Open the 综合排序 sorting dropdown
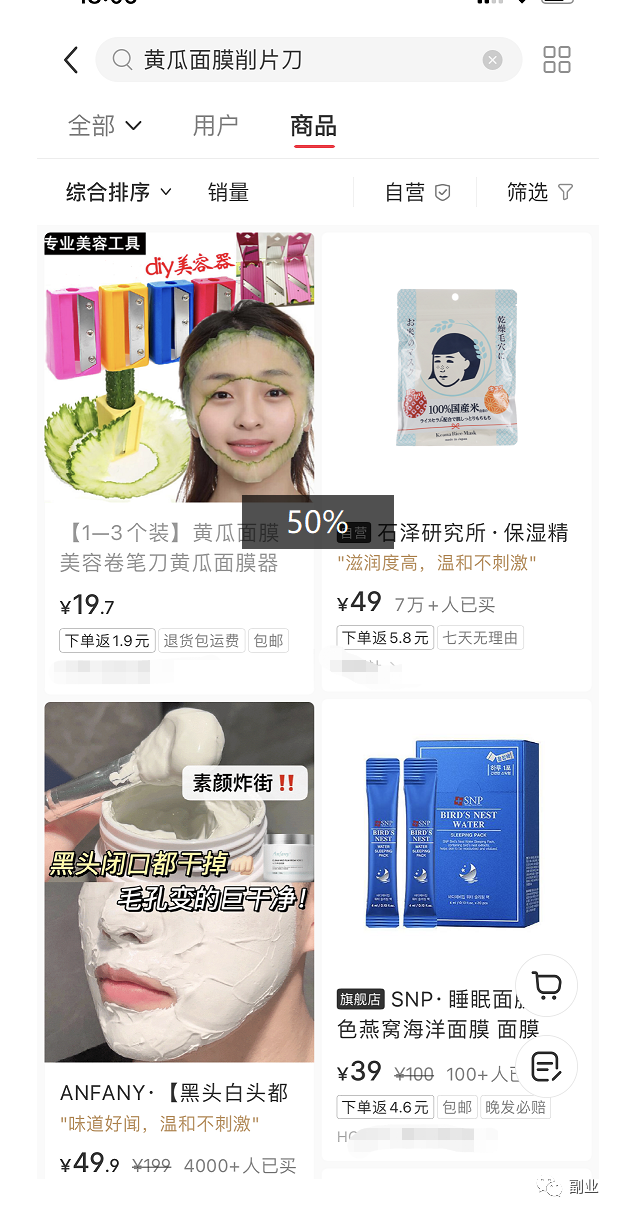This screenshot has width=618, height=1214. coord(118,192)
